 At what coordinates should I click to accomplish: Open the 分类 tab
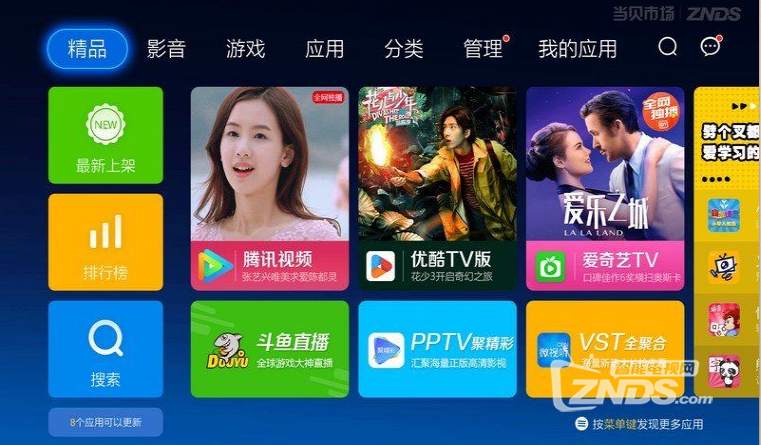(x=403, y=49)
